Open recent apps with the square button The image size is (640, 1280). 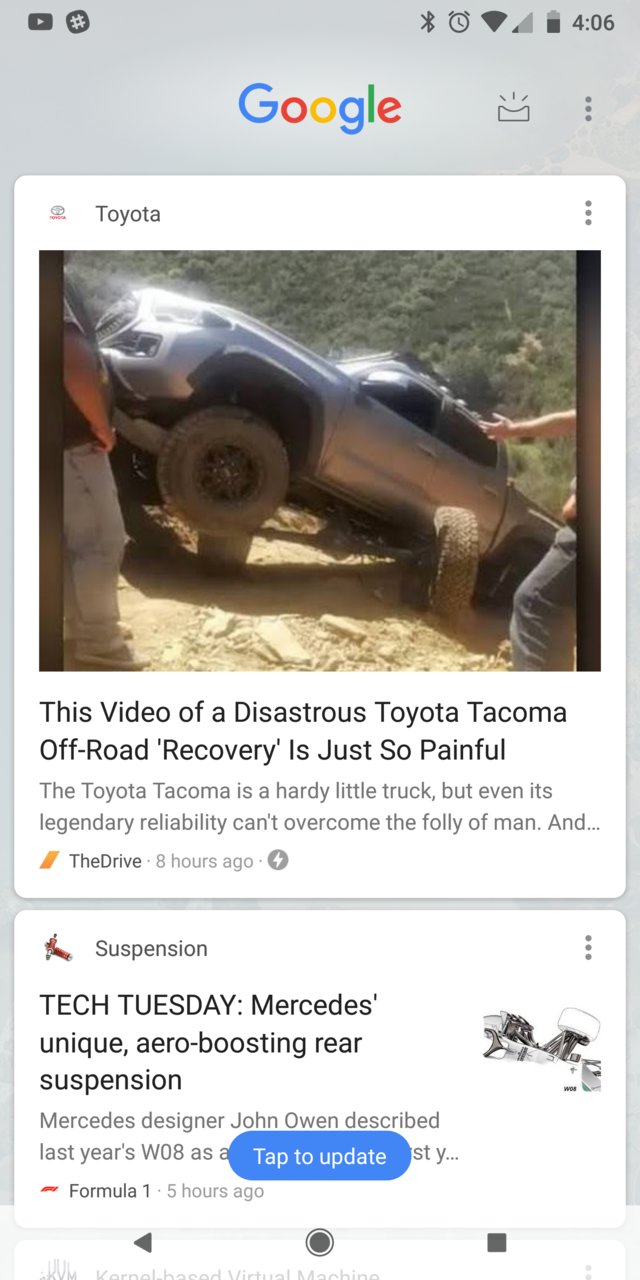pos(496,1242)
